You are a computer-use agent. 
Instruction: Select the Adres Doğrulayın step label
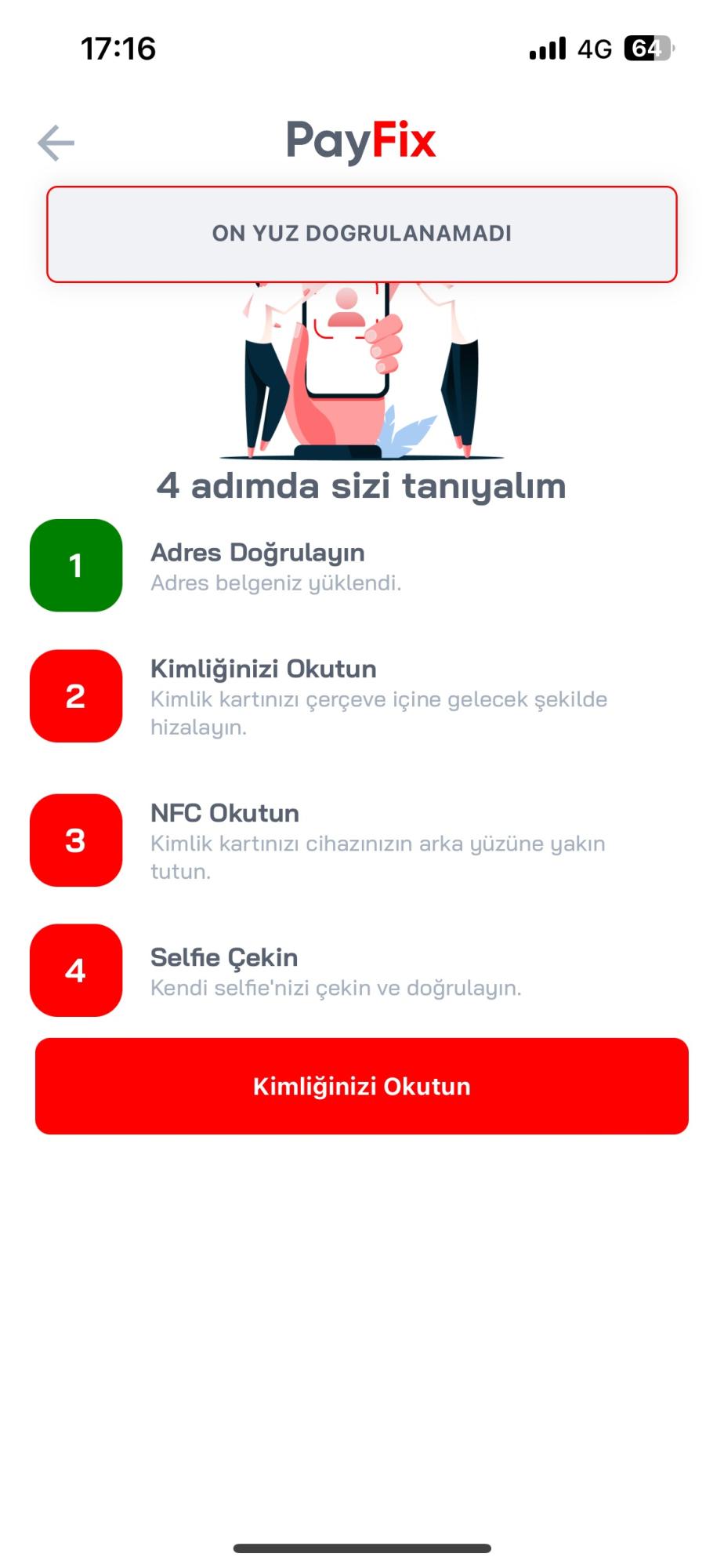tap(259, 552)
